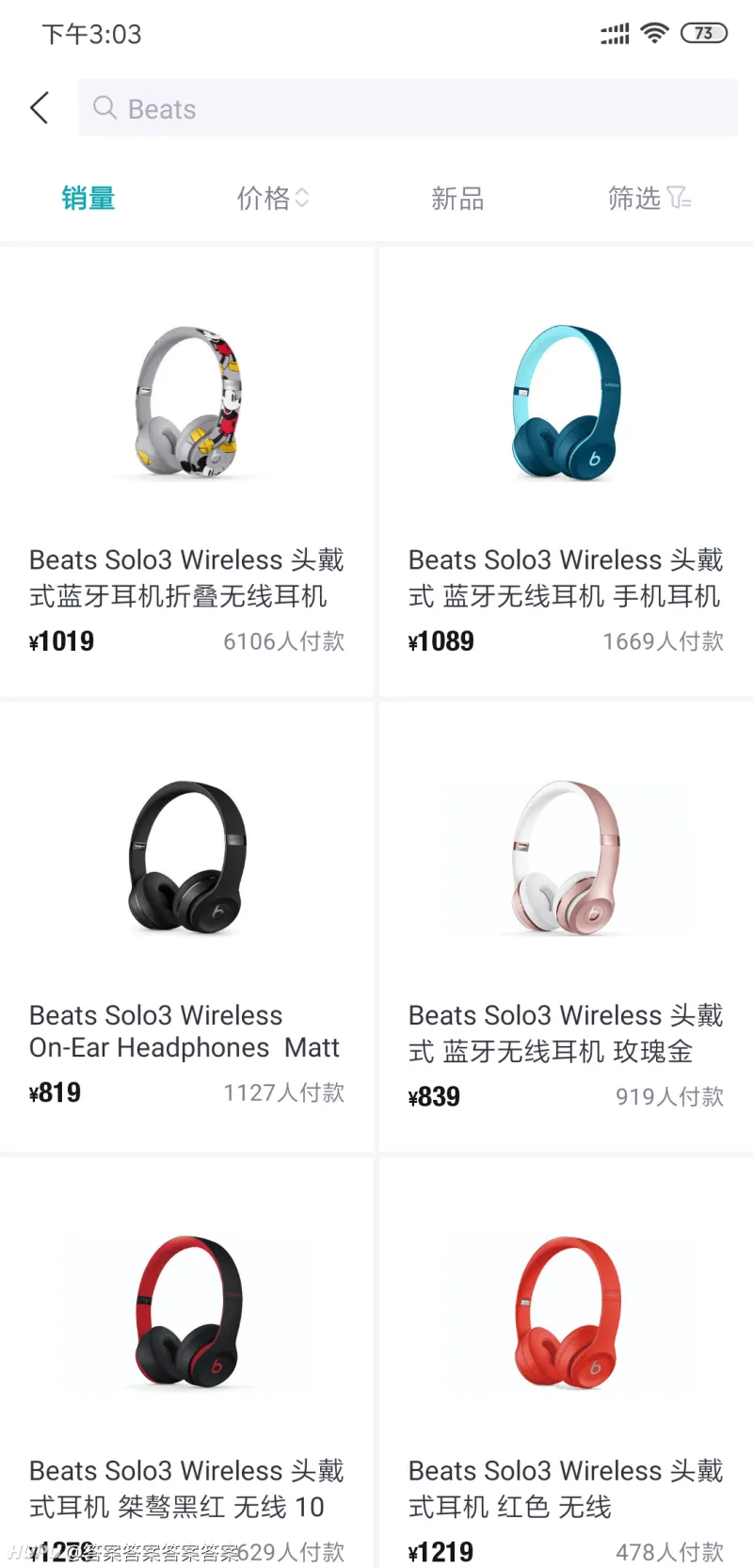Open the black On-Ear Headphones Matt ¥819
Screen dimensions: 753x1568
(187, 928)
